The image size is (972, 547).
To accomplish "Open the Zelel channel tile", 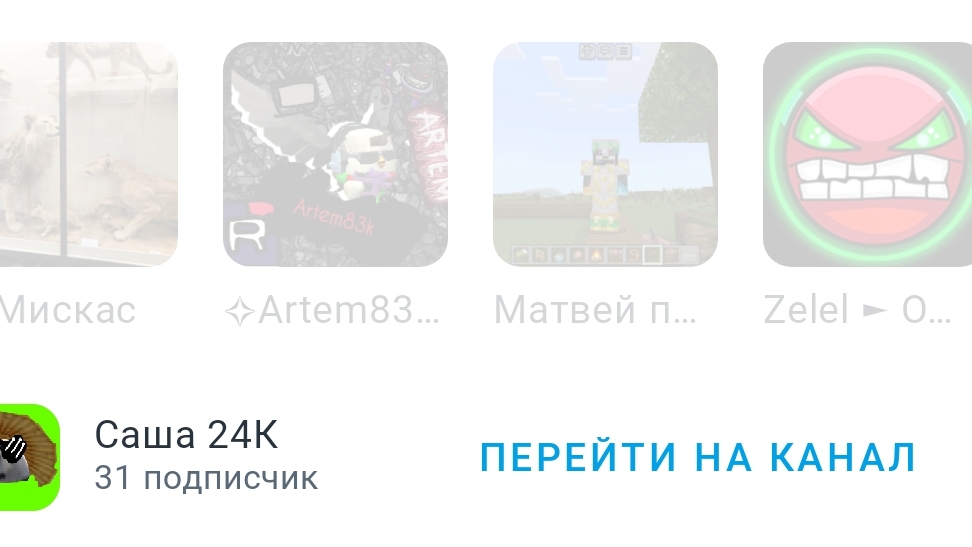I will click(866, 155).
